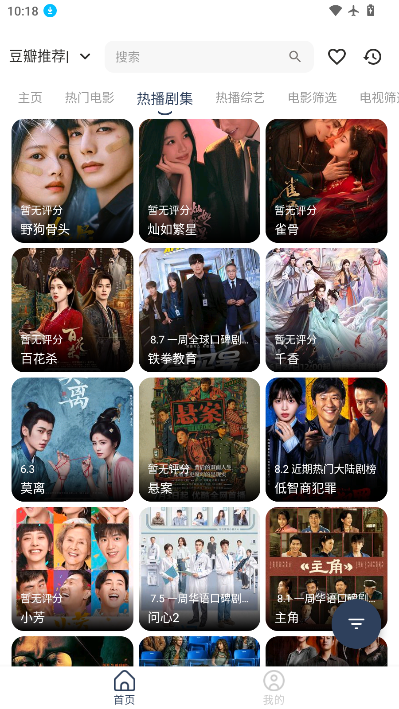Viewport: 399px width, 709px height.
Task: Select the 低智商犯罪 card
Action: click(327, 440)
